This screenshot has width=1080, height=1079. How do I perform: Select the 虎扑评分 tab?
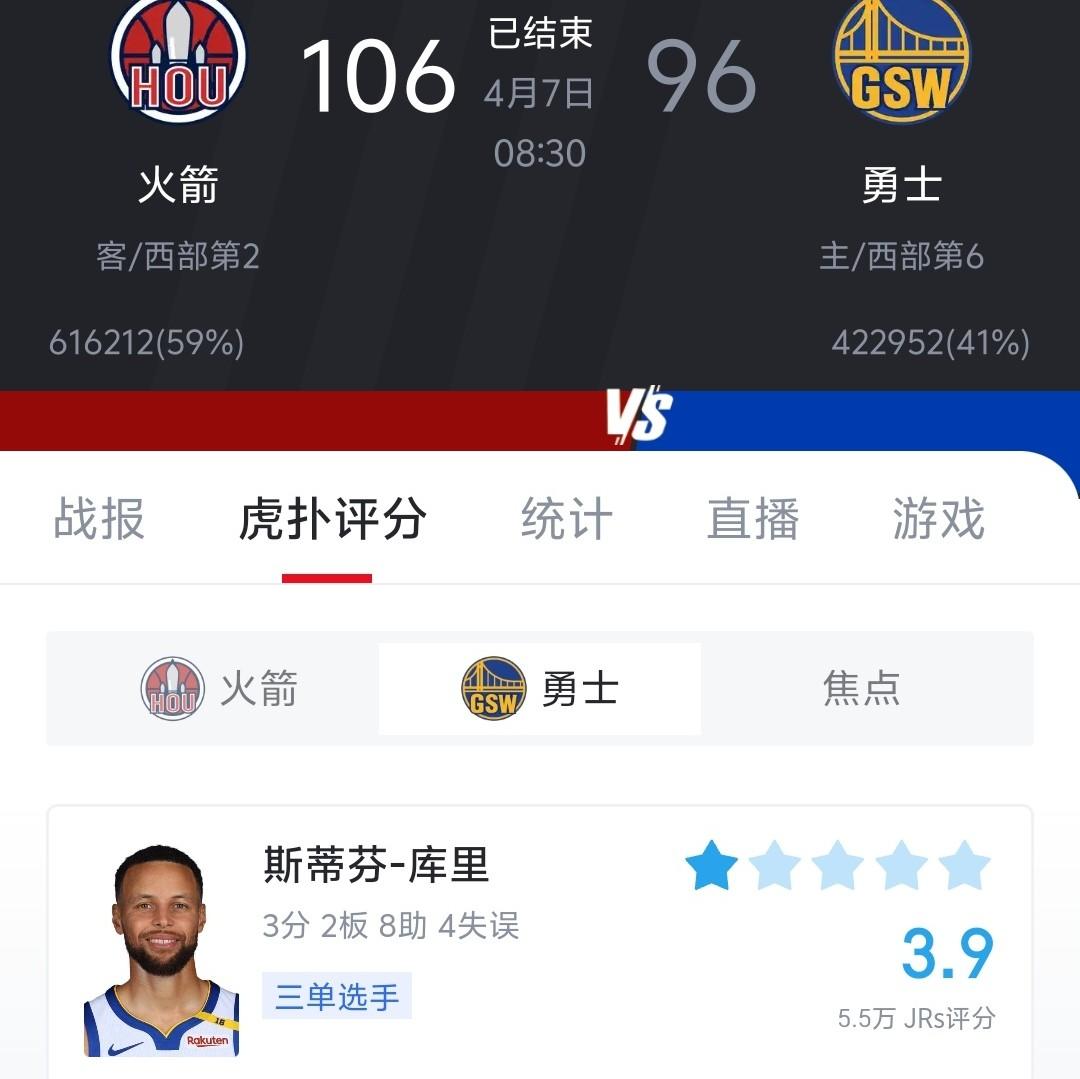[x=332, y=520]
